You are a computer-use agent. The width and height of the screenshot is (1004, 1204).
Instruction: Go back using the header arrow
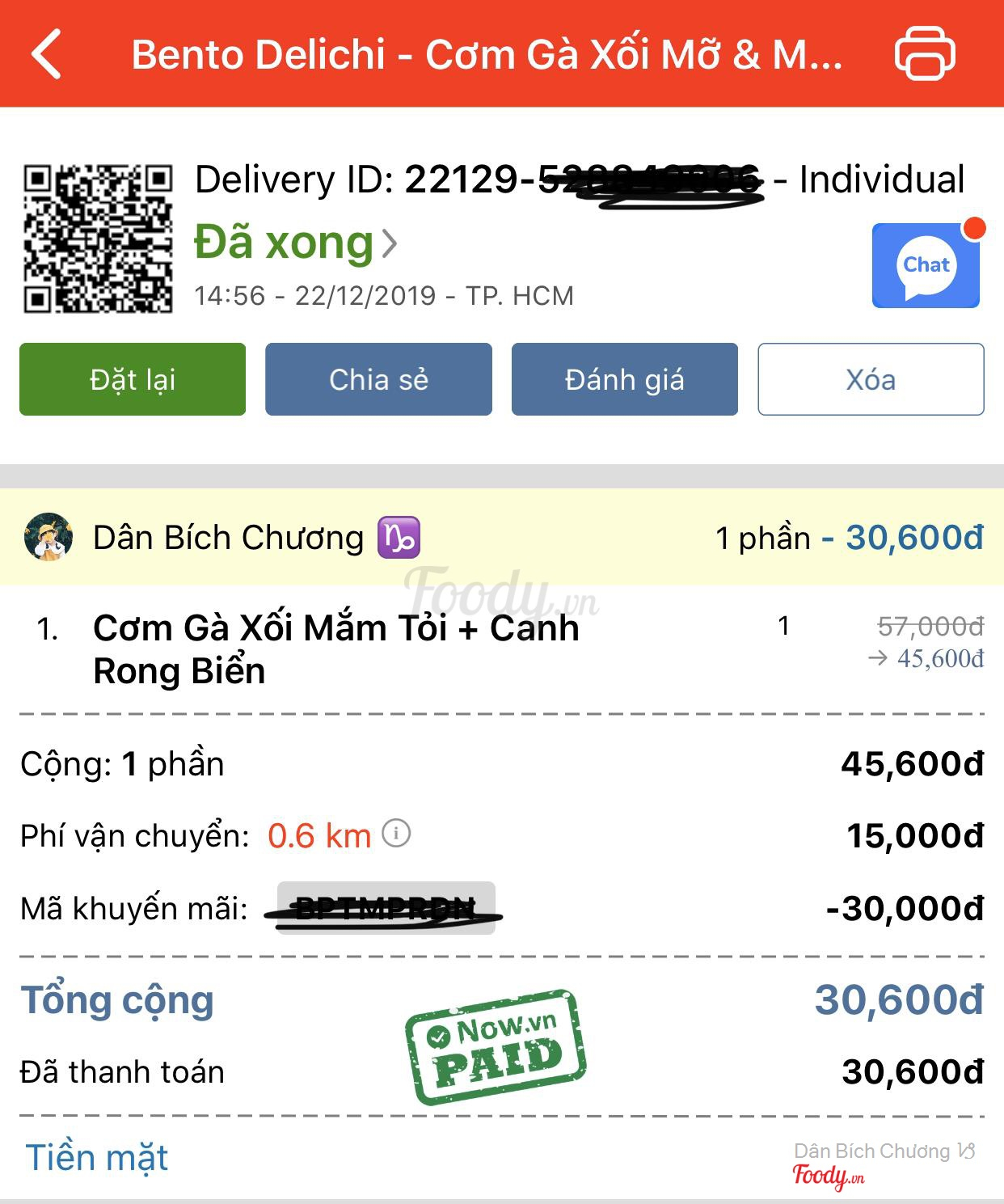(x=47, y=54)
